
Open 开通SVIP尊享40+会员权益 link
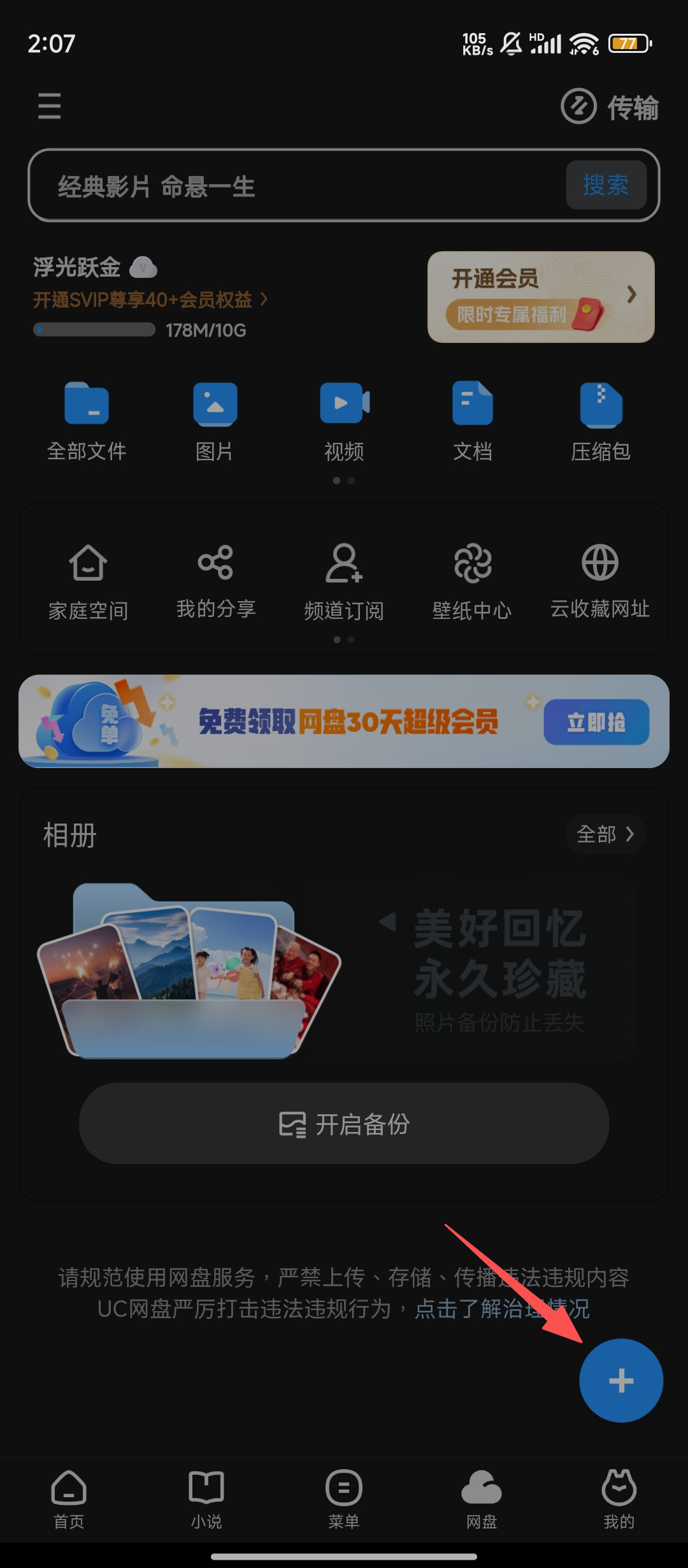(150, 300)
